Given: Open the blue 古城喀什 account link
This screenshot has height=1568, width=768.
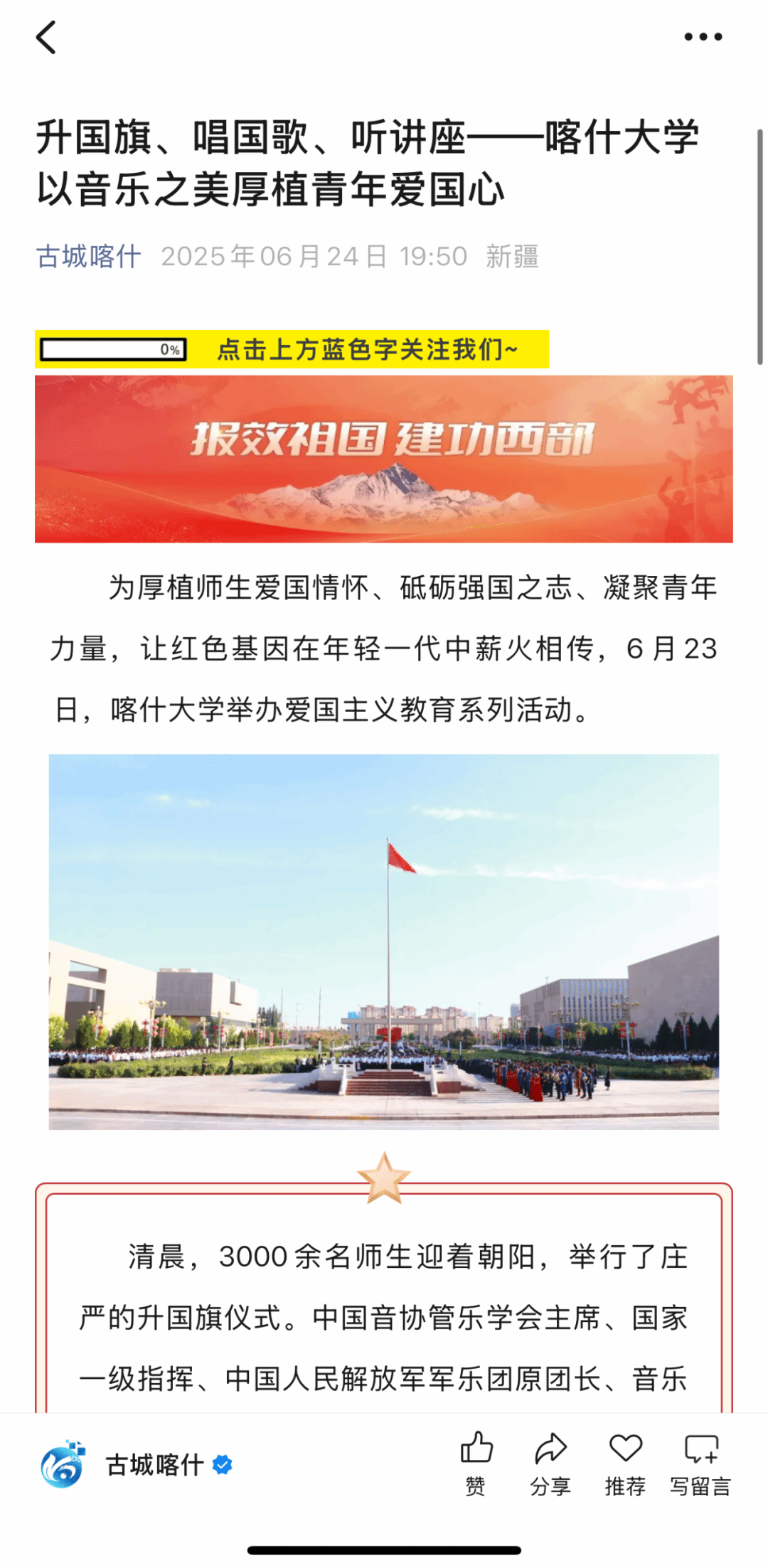Looking at the screenshot, I should 89,257.
